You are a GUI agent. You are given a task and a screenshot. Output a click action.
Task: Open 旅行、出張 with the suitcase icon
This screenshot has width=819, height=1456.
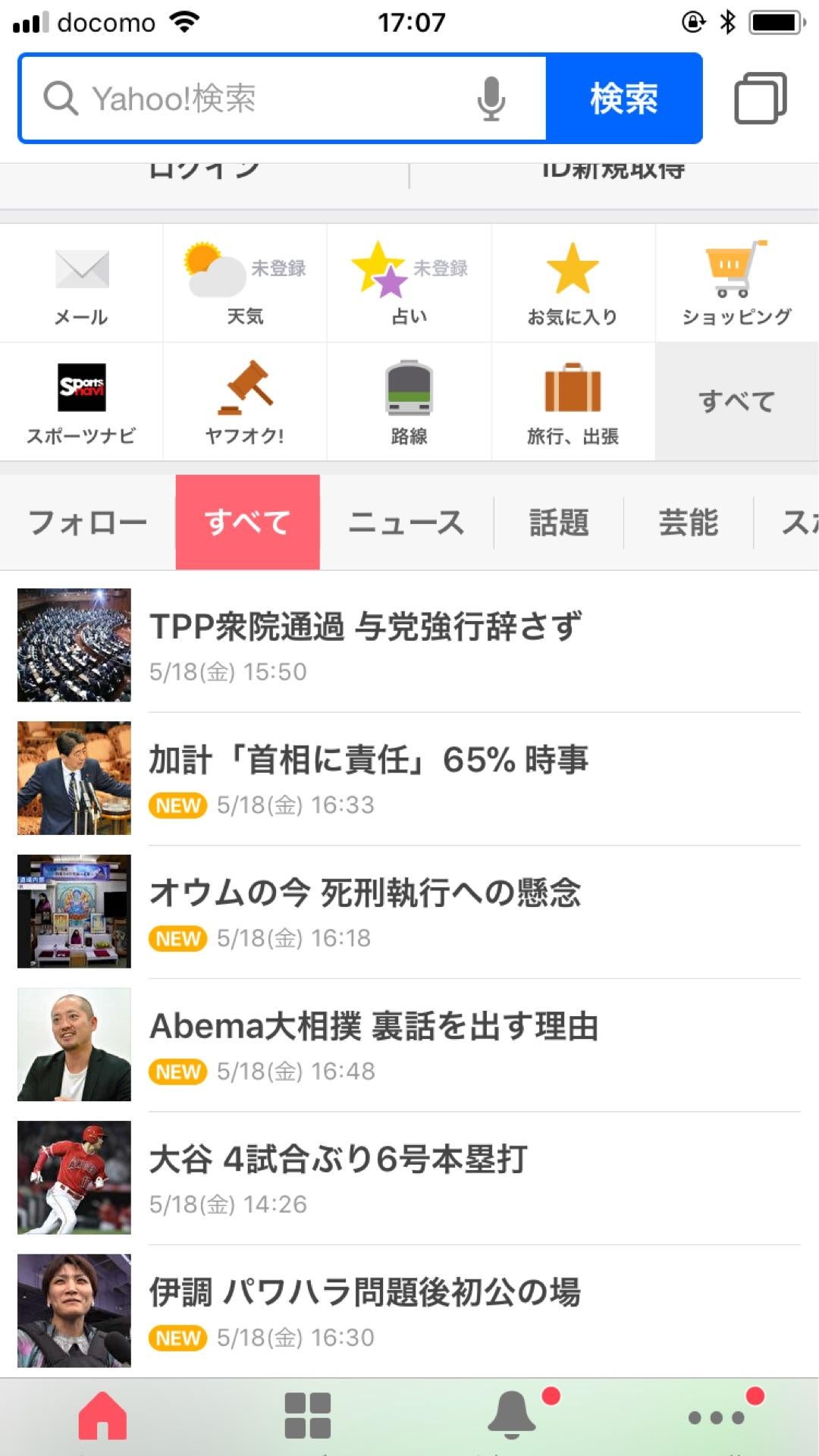tap(572, 402)
